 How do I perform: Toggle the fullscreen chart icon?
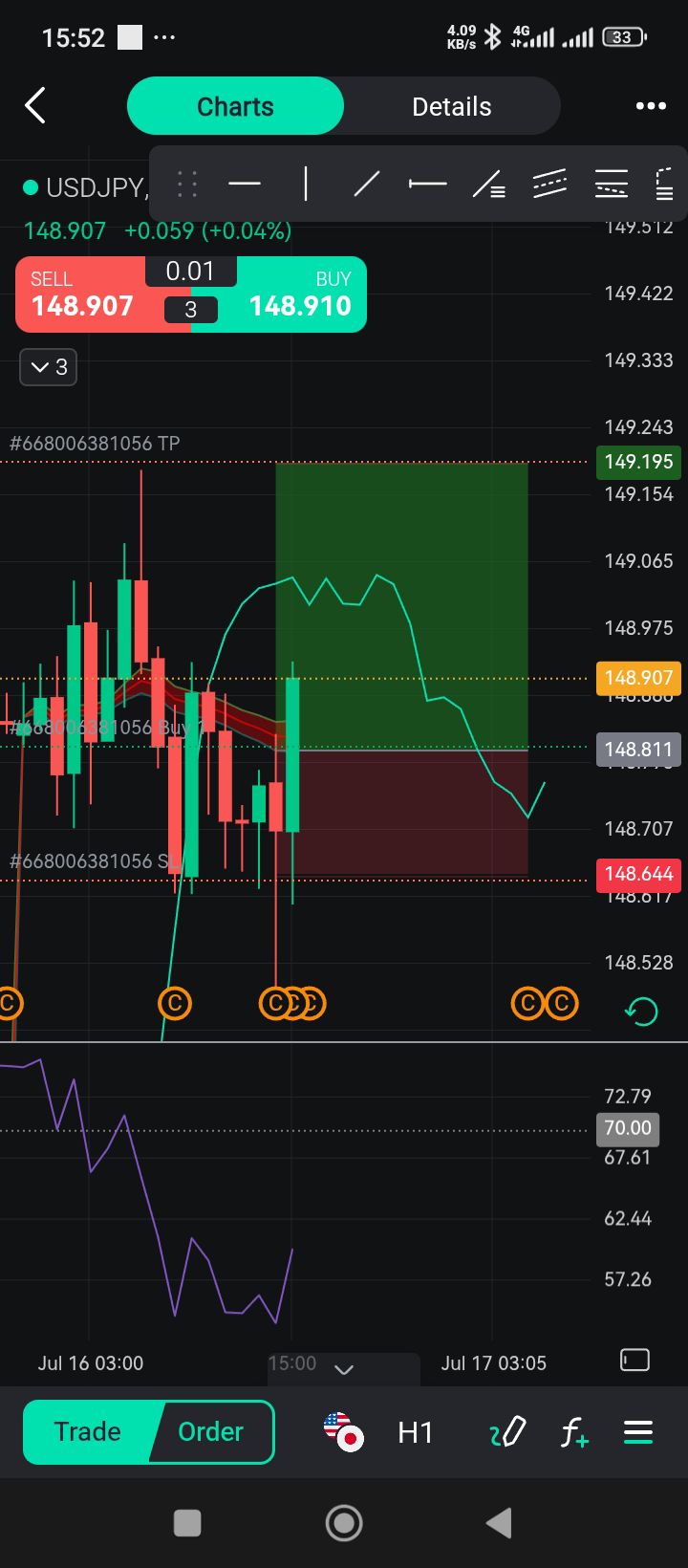click(x=634, y=1360)
